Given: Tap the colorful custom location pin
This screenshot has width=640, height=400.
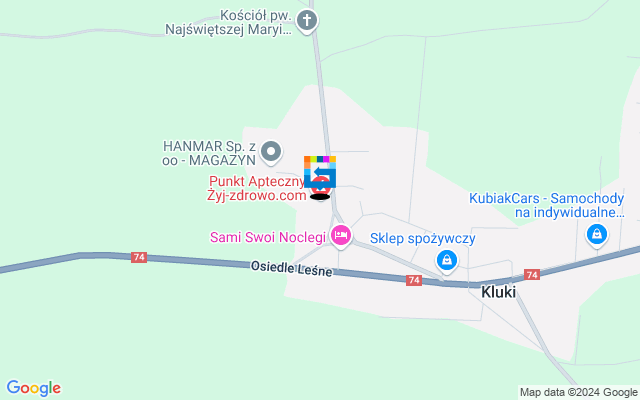Looking at the screenshot, I should point(320,169).
